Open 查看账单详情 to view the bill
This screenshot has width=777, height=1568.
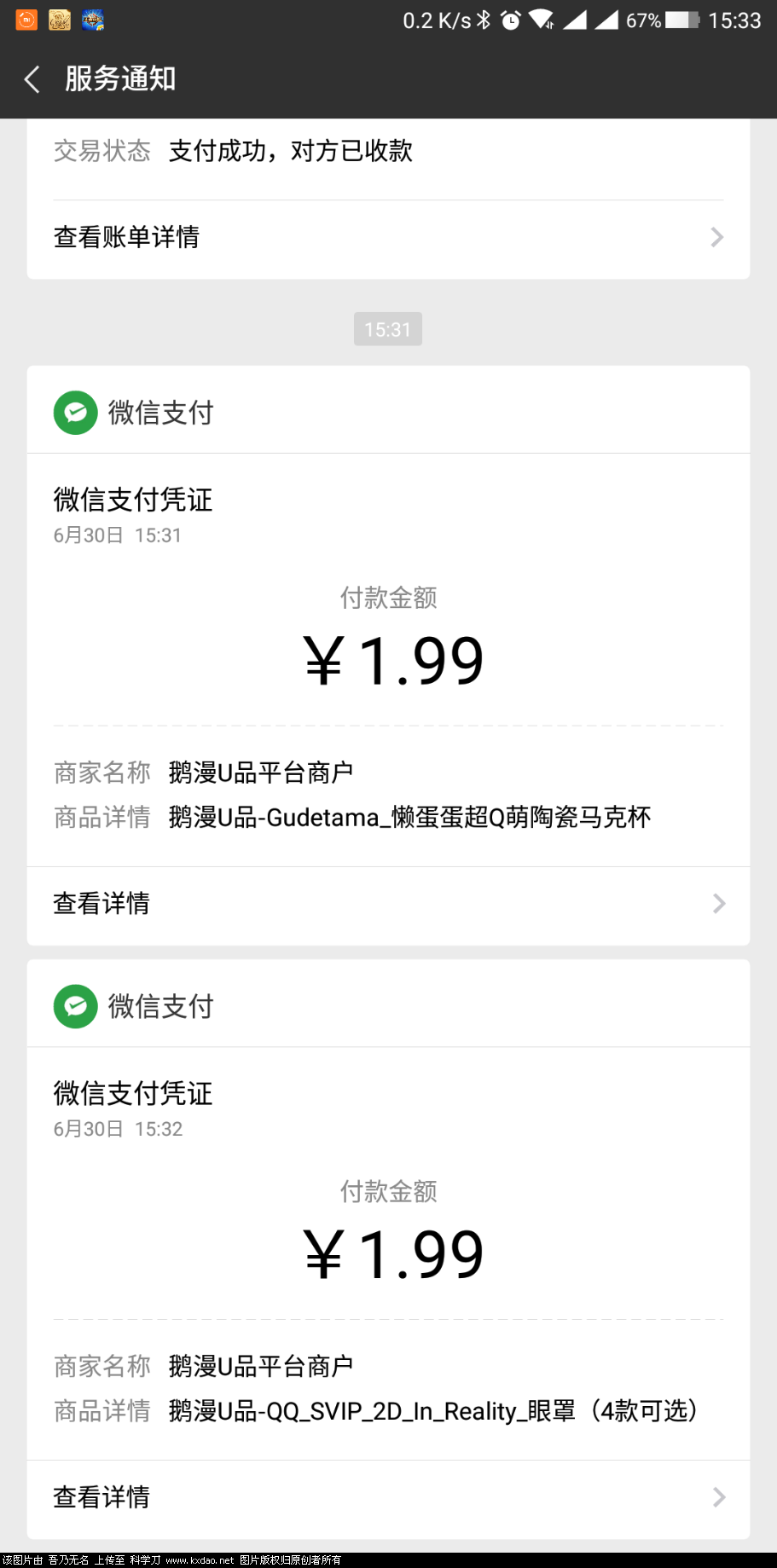(x=125, y=237)
